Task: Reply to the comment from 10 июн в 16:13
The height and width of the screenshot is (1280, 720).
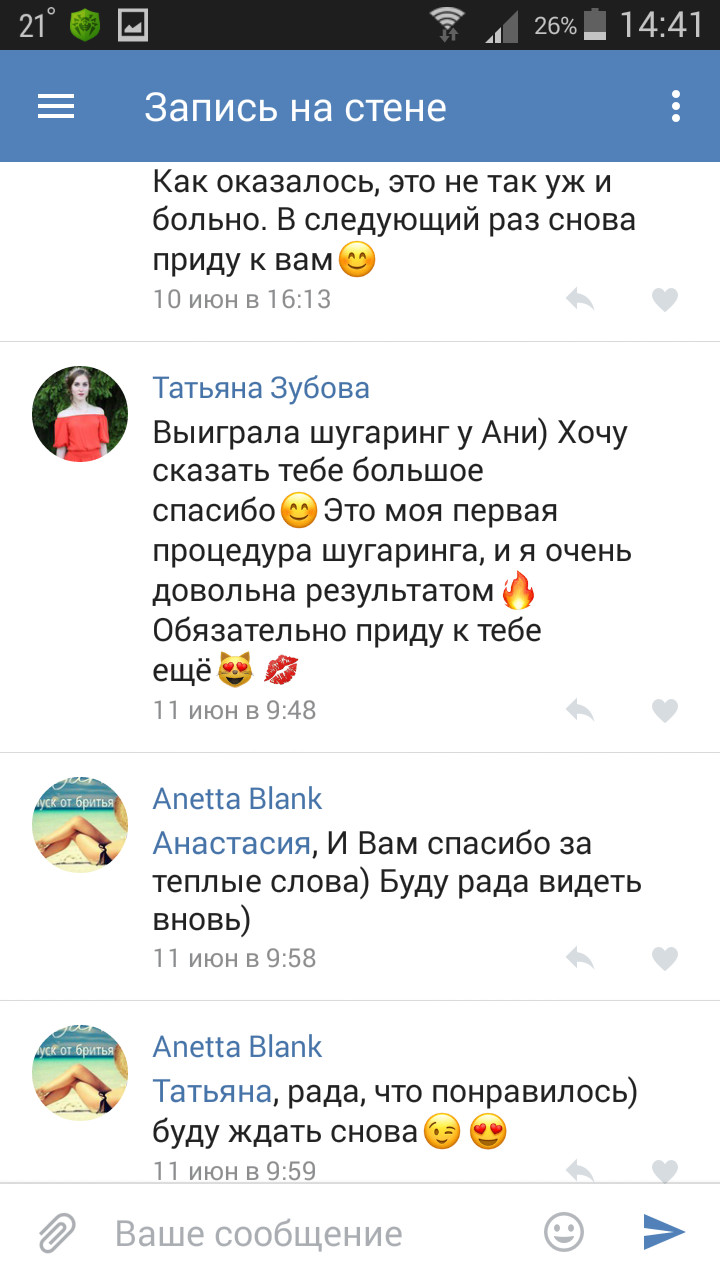Action: [580, 299]
